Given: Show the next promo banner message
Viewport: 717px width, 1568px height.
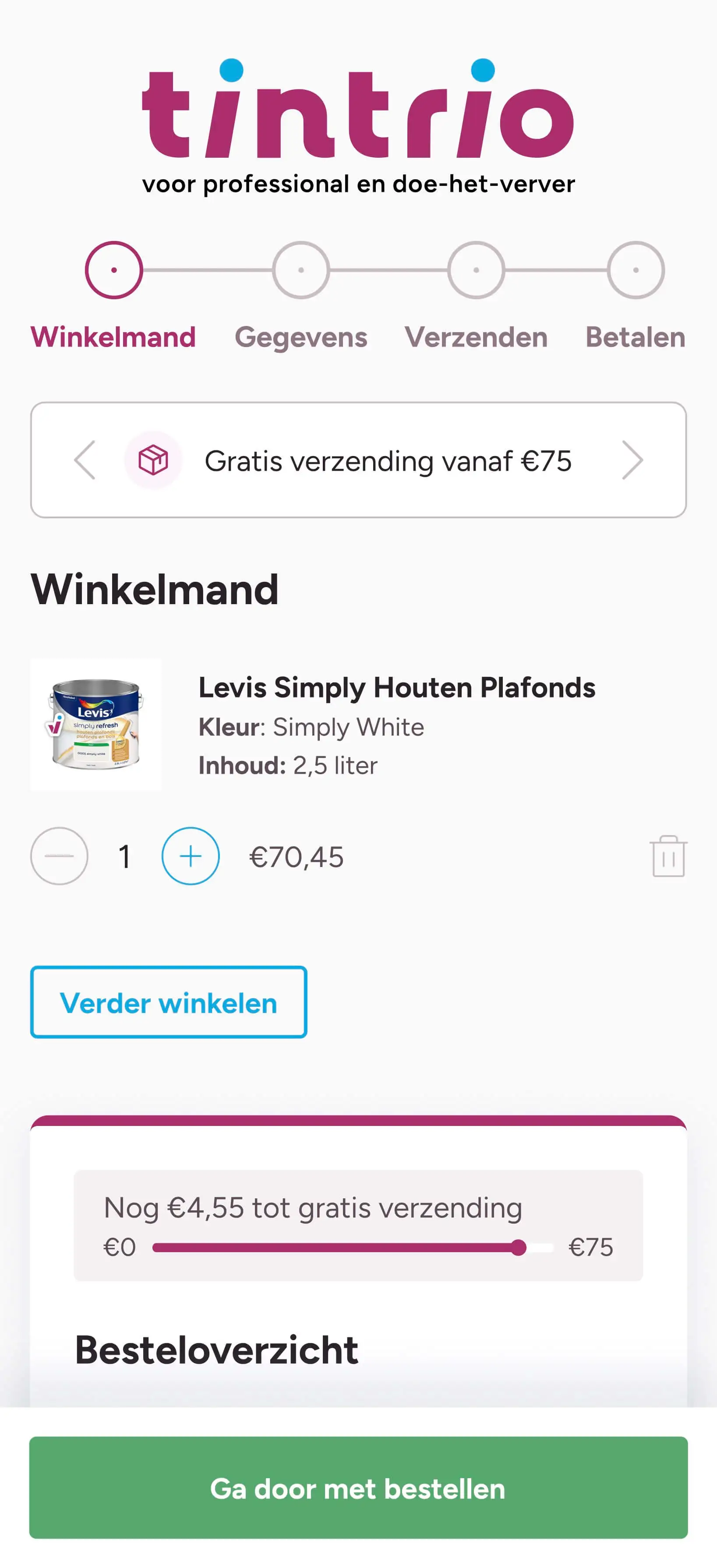Looking at the screenshot, I should click(x=632, y=460).
